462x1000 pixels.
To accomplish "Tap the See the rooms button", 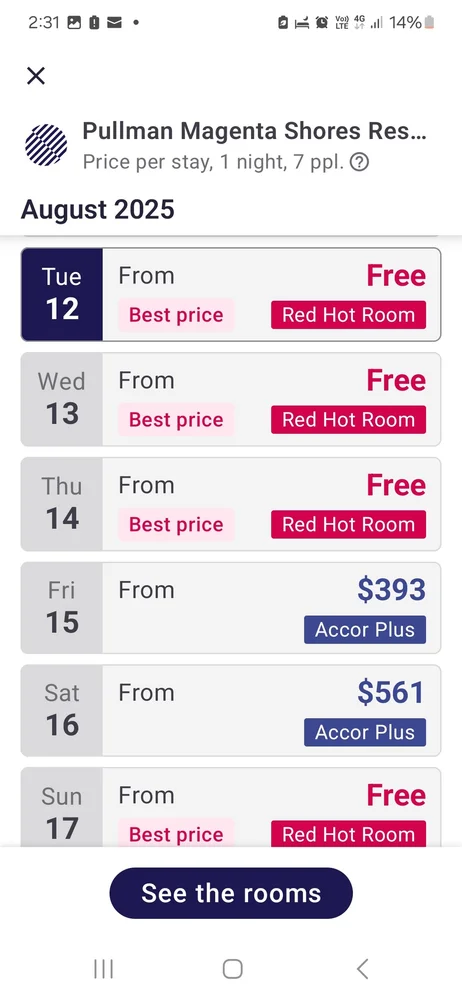I will point(231,893).
